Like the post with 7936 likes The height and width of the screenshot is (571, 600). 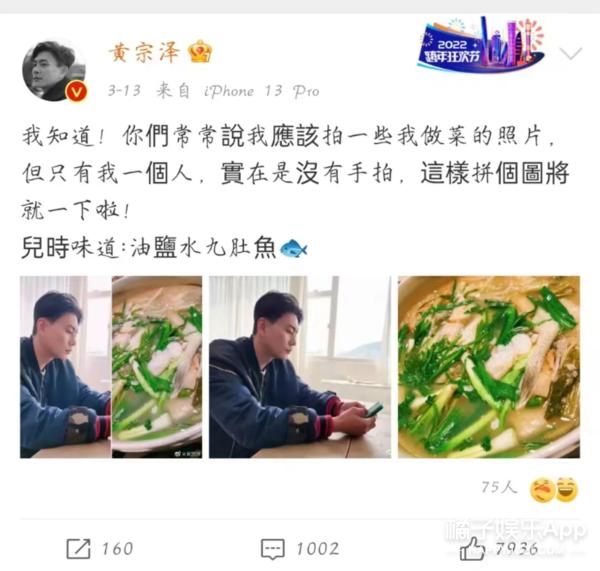click(x=498, y=548)
